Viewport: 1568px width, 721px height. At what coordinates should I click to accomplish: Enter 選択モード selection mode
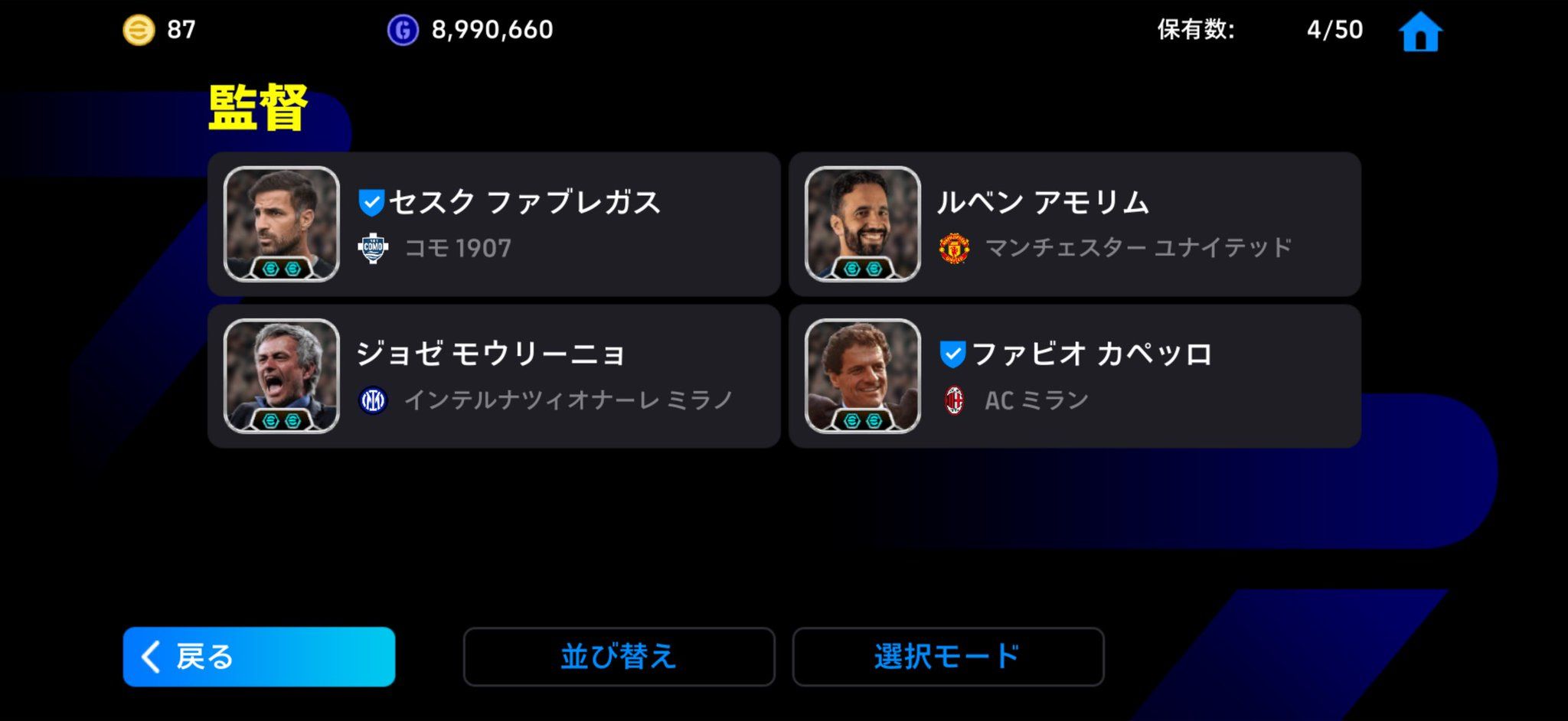pos(948,657)
